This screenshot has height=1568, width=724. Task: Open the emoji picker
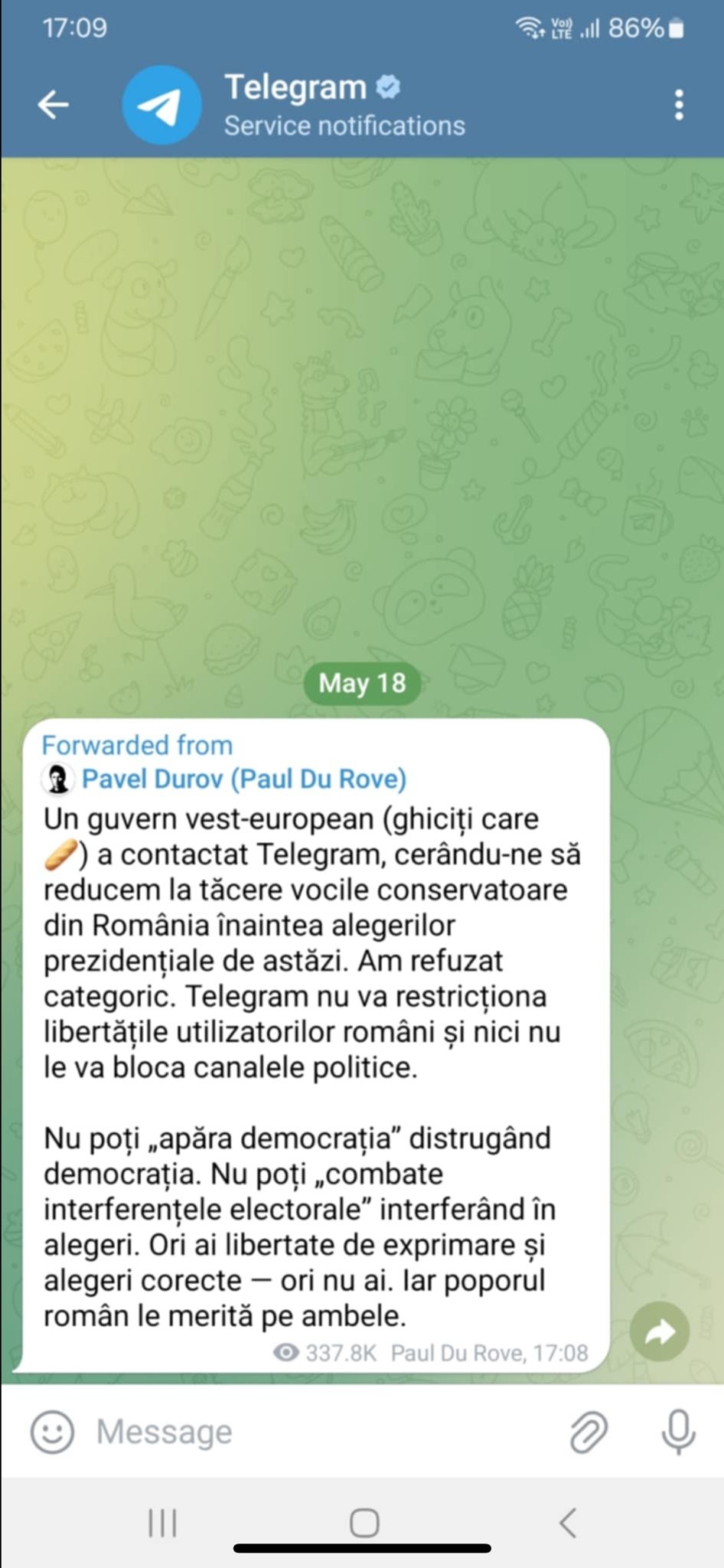[x=52, y=1431]
